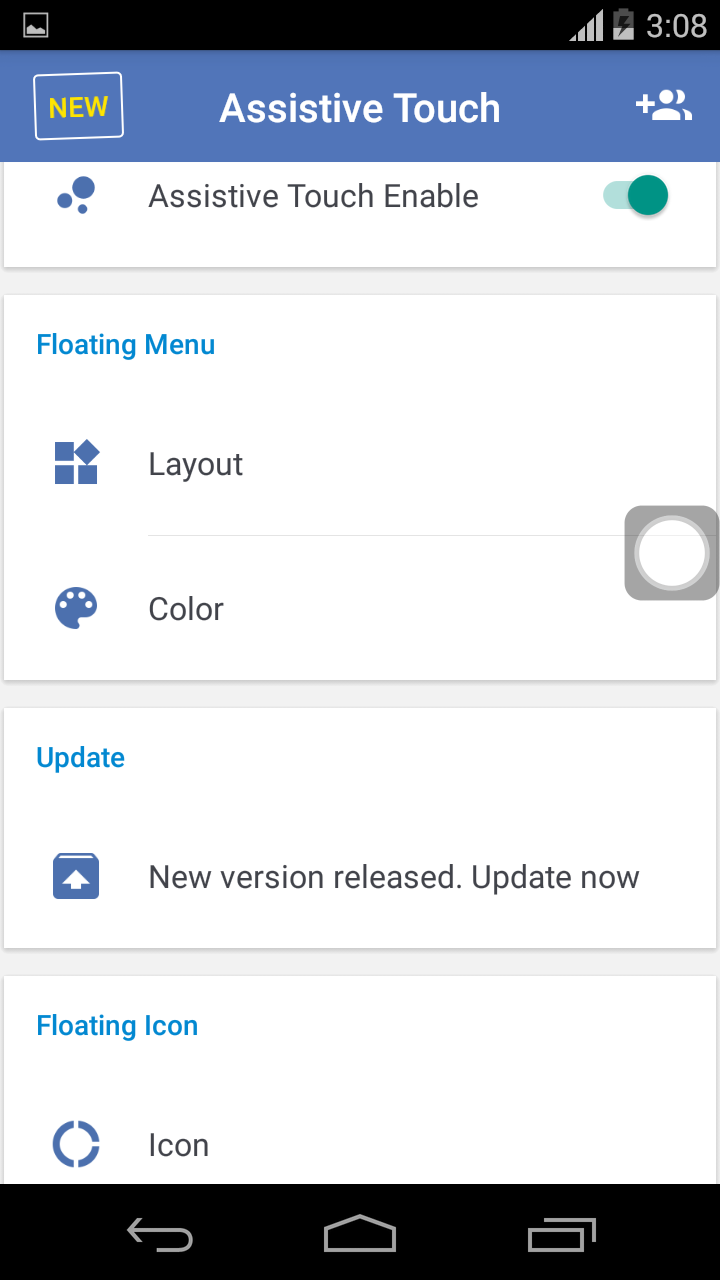
Task: Open the add friends icon
Action: (664, 106)
